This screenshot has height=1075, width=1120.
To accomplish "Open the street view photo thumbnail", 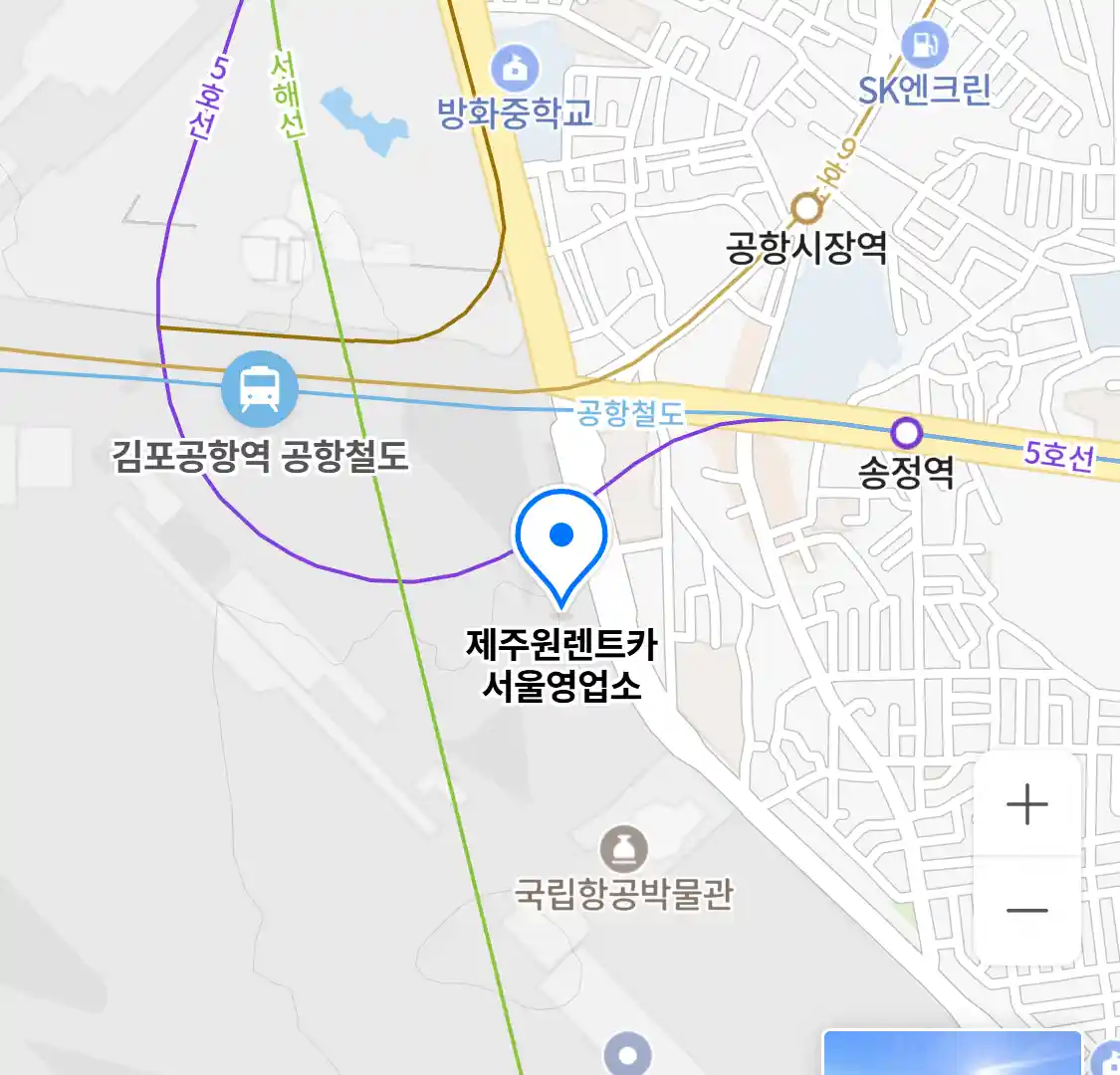I will pos(952,1053).
